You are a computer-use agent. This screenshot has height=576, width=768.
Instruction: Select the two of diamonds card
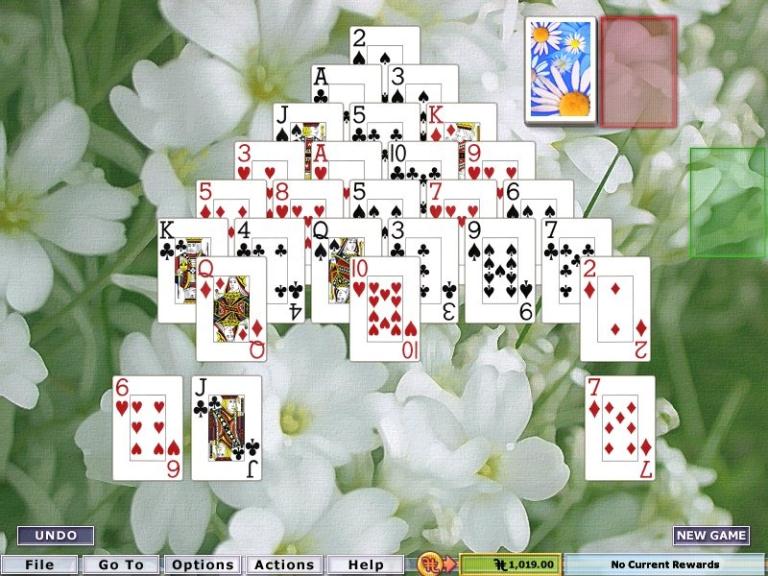pyautogui.click(x=615, y=310)
